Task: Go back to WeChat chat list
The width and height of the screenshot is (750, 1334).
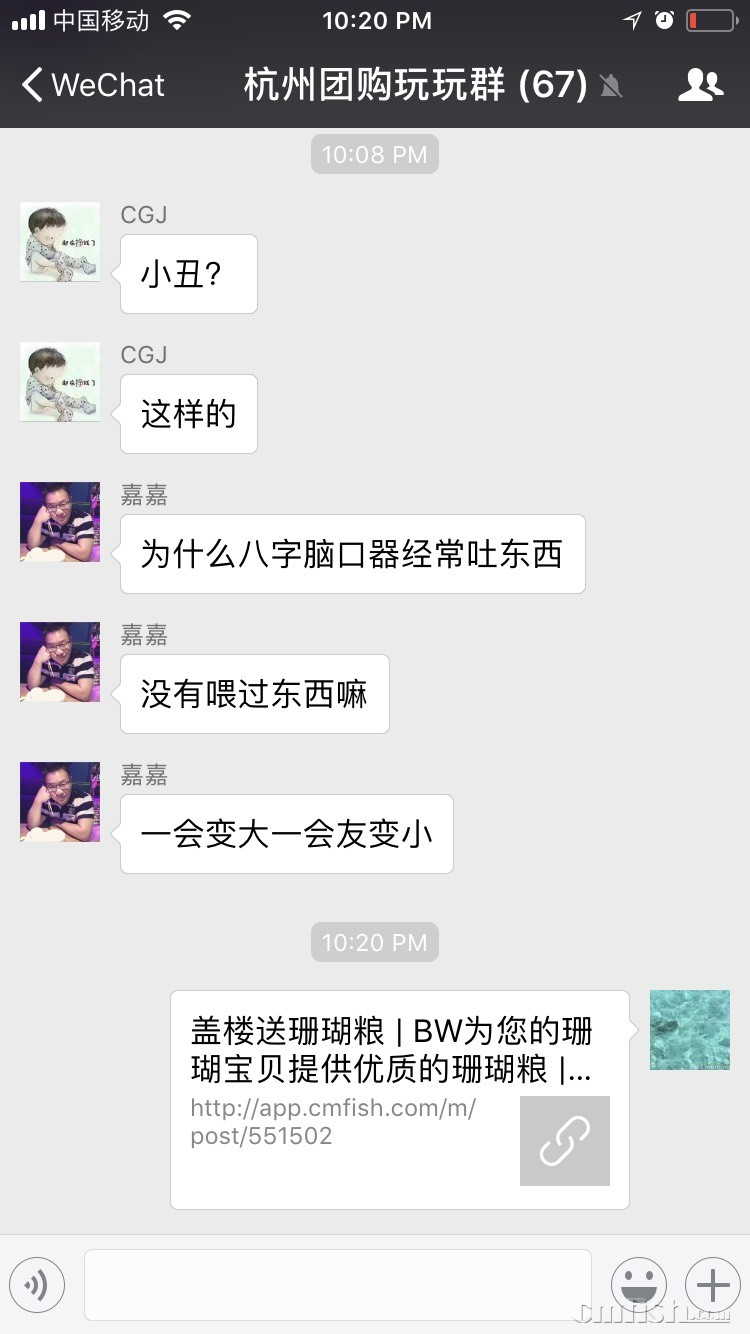Action: [92, 85]
